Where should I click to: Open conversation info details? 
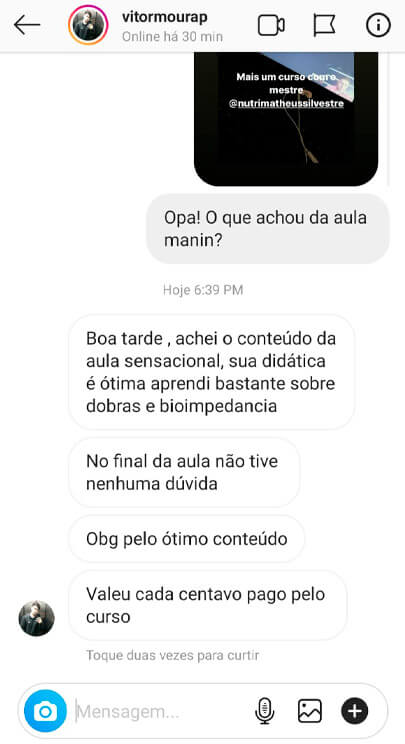tap(378, 25)
